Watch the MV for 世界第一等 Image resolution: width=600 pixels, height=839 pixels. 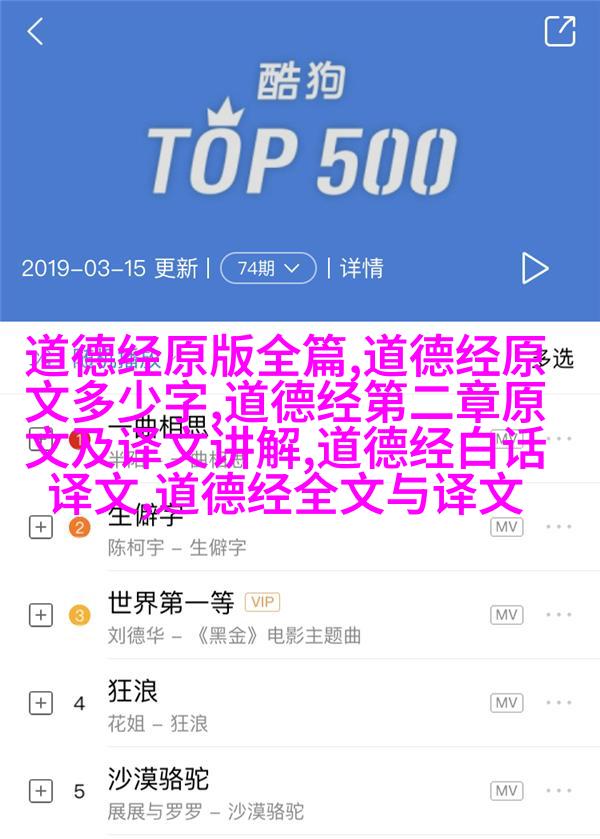[507, 614]
